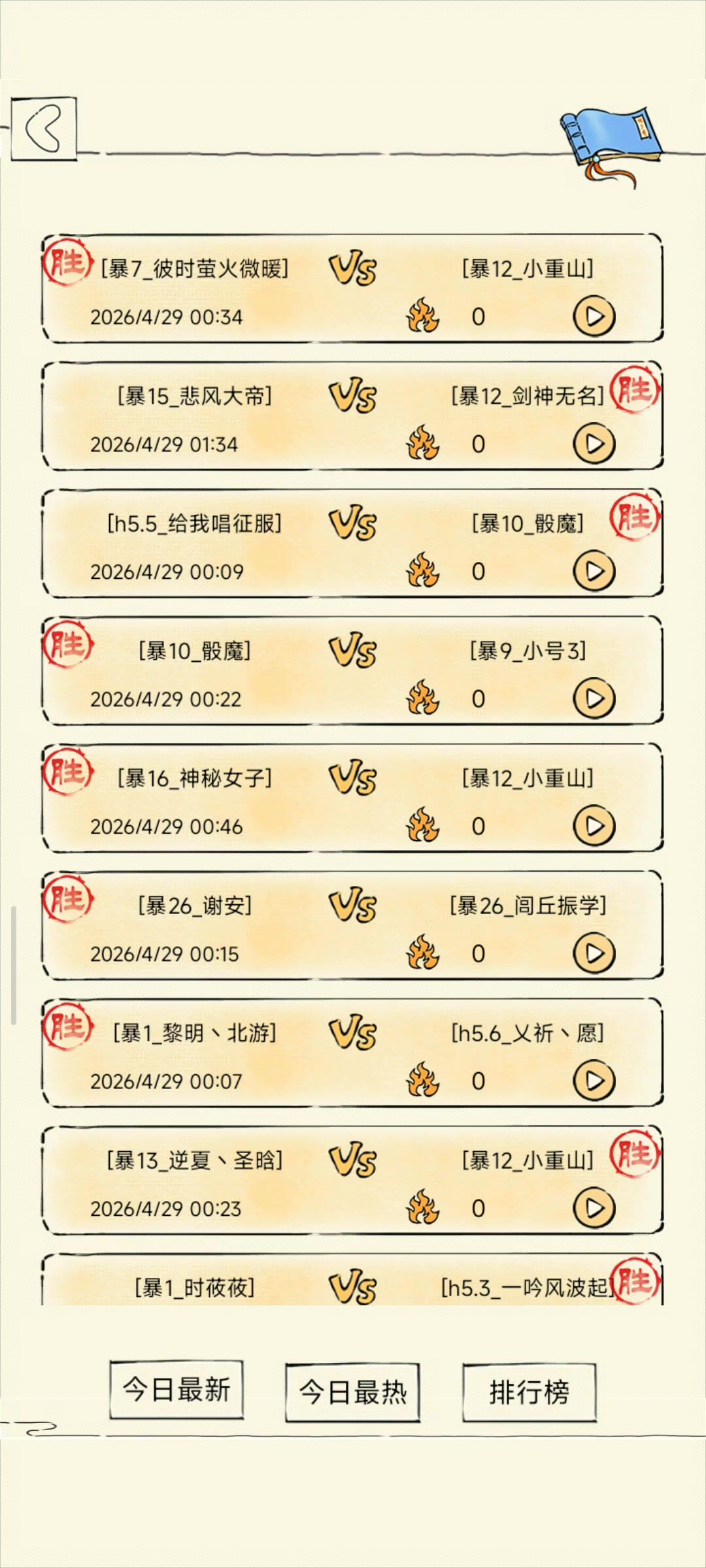The image size is (706, 1568).
Task: Play replay of 暴7_彼时萤火微暖 vs 暴12_小重山
Action: coord(594,317)
